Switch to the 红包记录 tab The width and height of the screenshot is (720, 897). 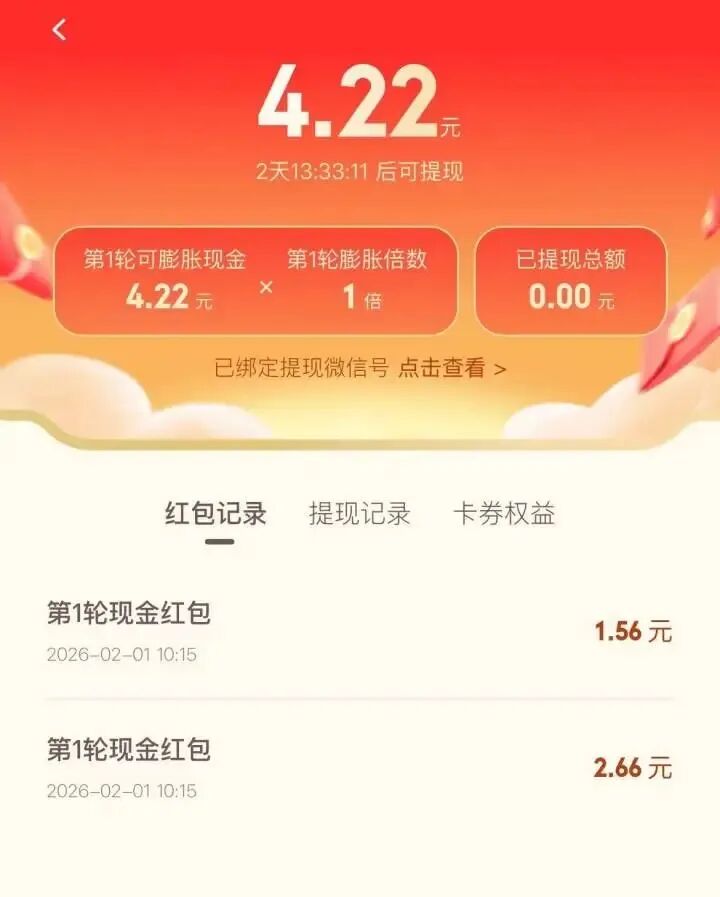tap(216, 514)
